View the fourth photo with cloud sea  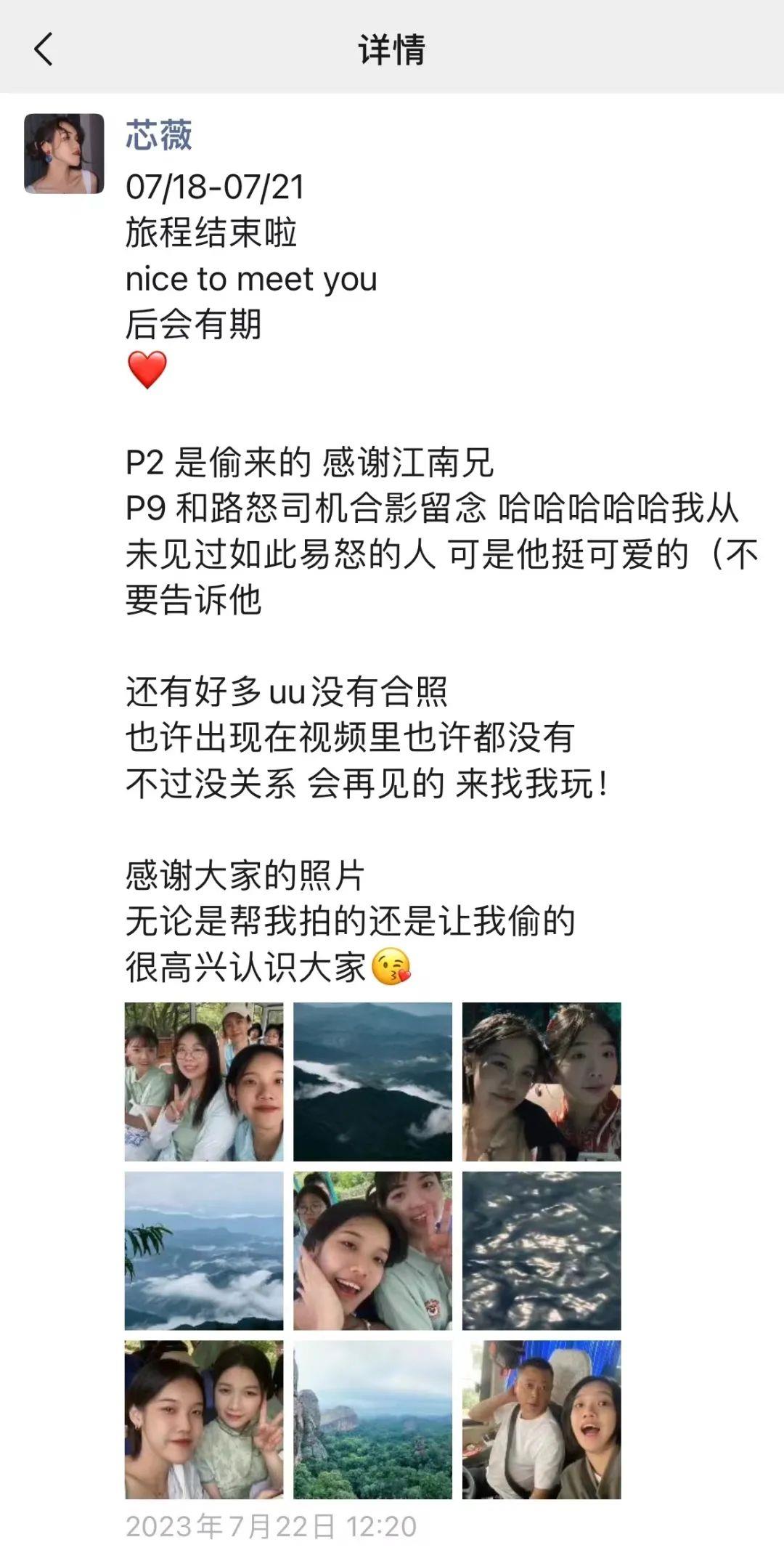pos(204,1250)
